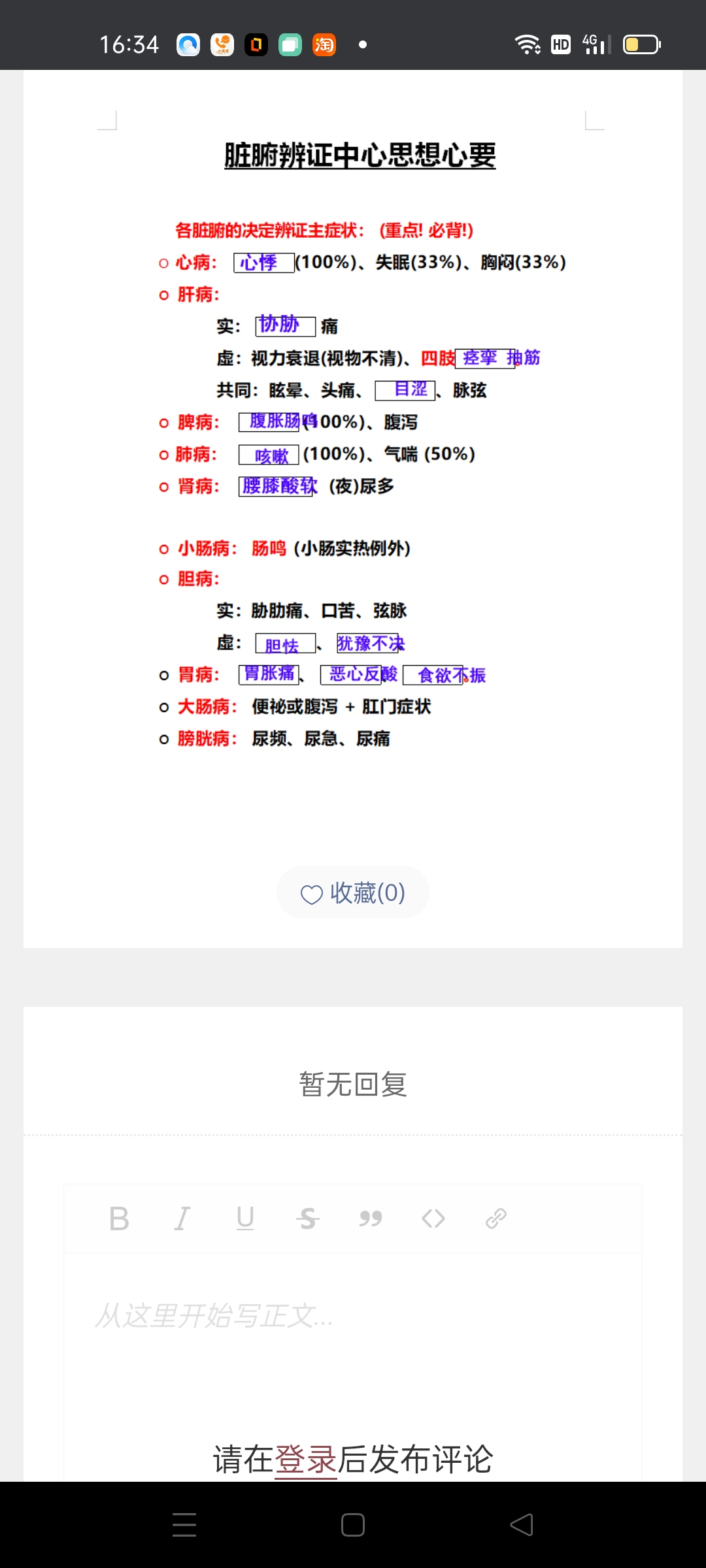The width and height of the screenshot is (706, 1568).
Task: Open the article image 脏腑辨证中心思想心要
Action: tap(353, 444)
